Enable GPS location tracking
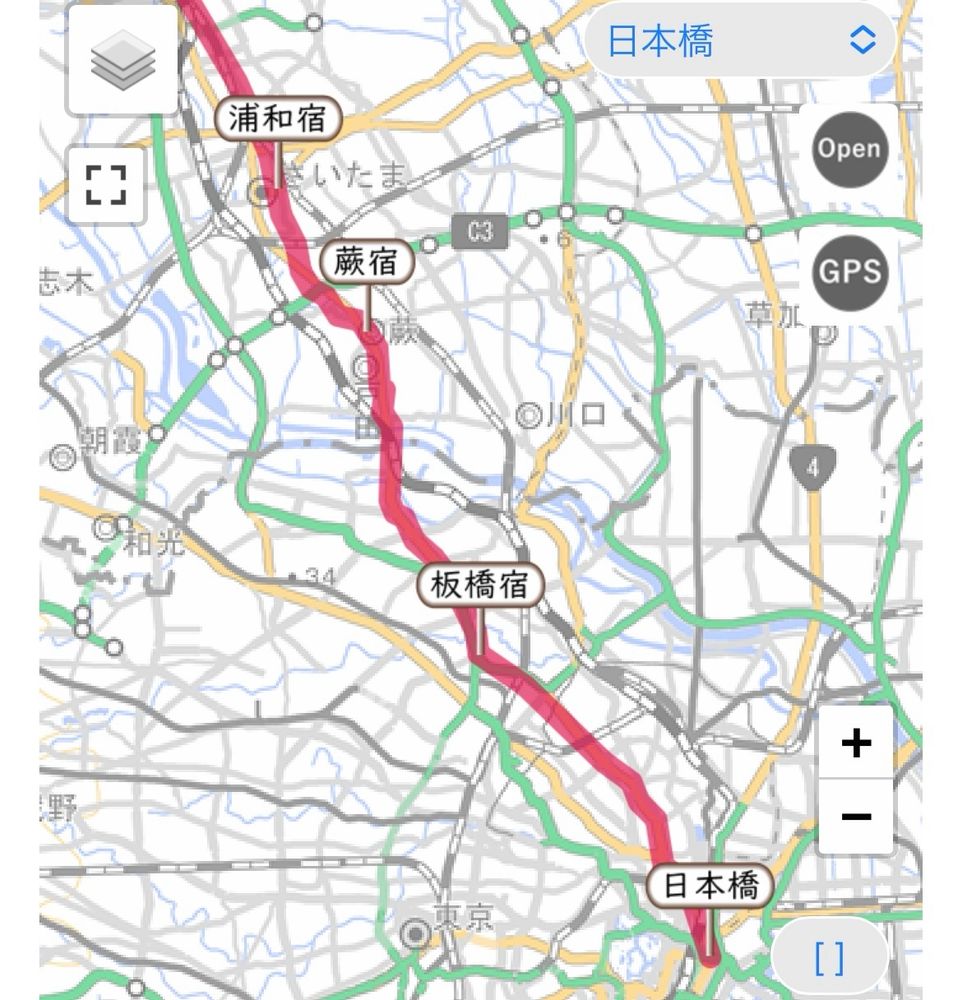 tap(849, 271)
